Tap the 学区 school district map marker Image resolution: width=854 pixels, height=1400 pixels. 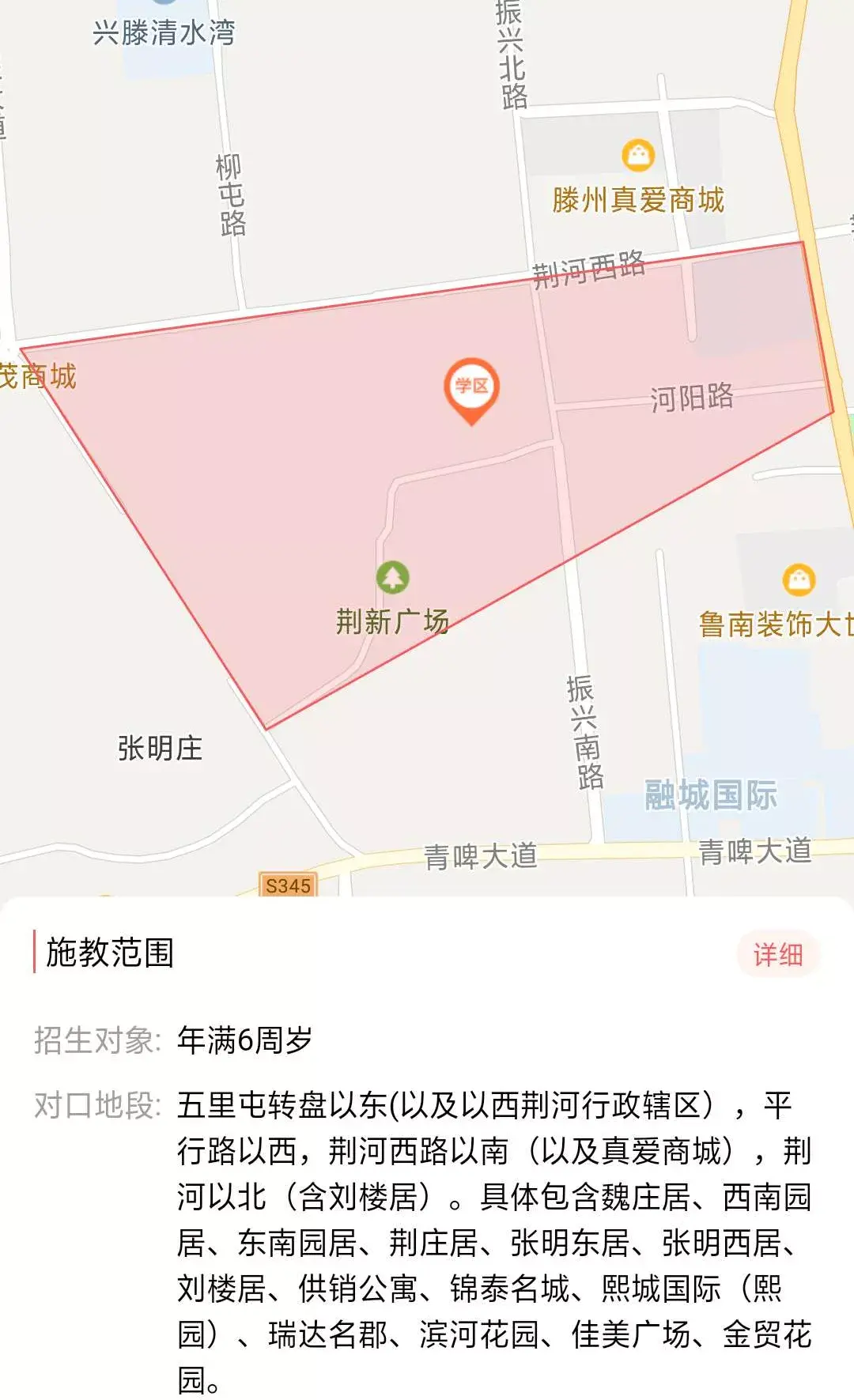coord(471,387)
